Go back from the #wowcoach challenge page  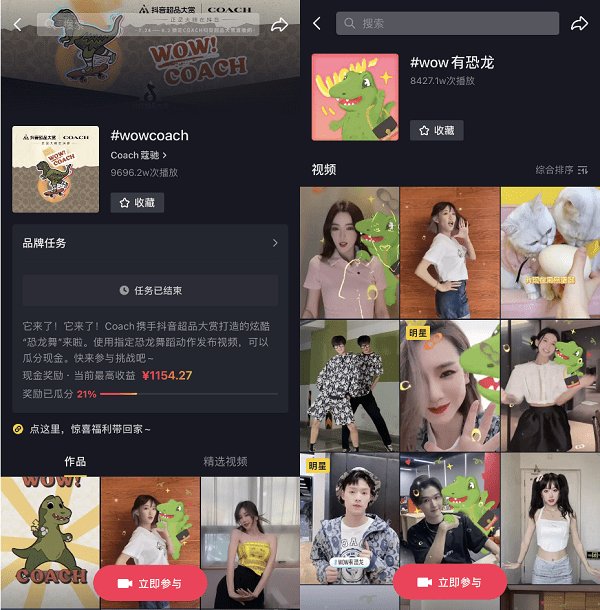[x=17, y=24]
